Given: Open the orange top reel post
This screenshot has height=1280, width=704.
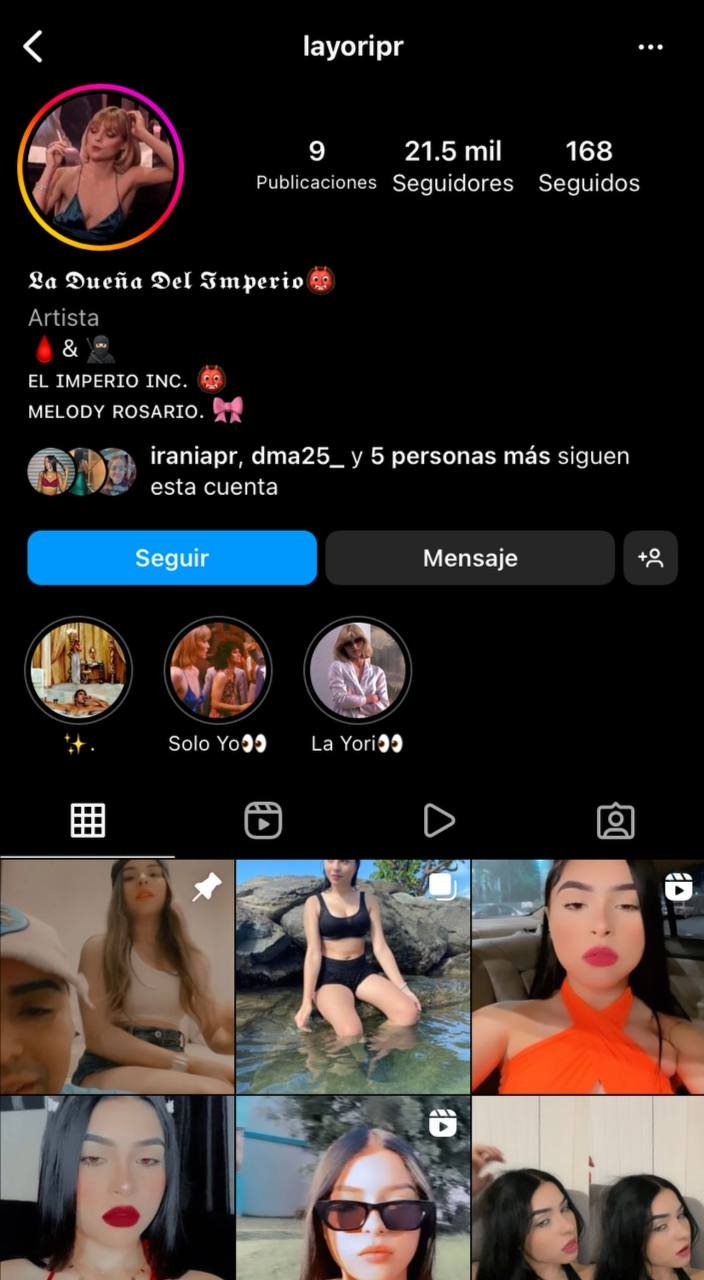Looking at the screenshot, I should coord(588,976).
